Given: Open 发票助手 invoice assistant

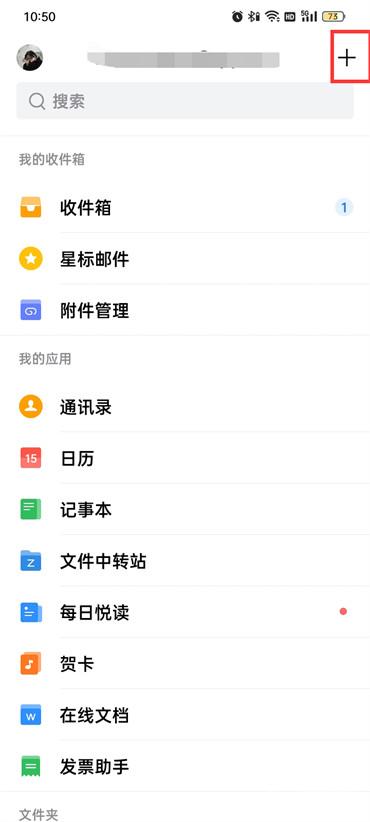Looking at the screenshot, I should tap(185, 767).
